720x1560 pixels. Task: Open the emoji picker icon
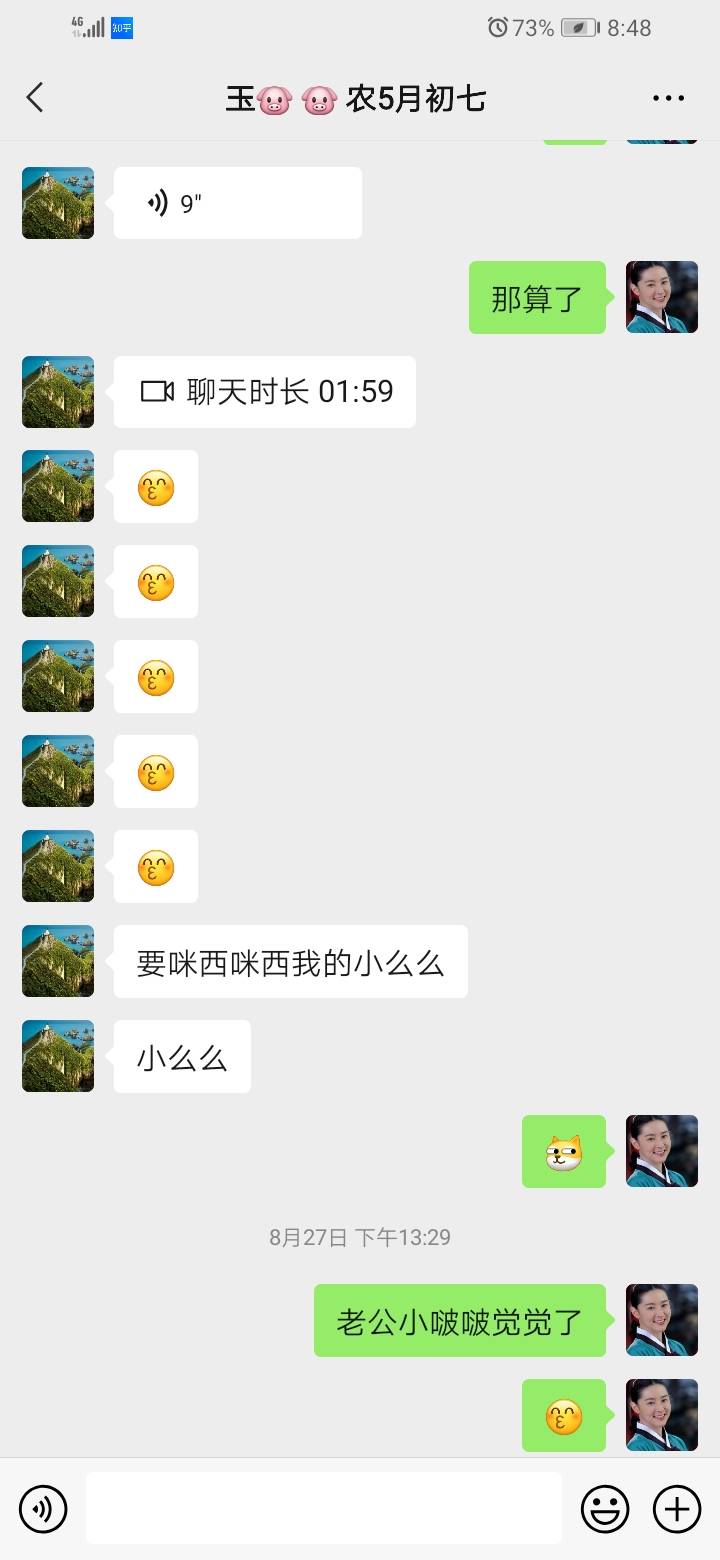(x=607, y=1508)
